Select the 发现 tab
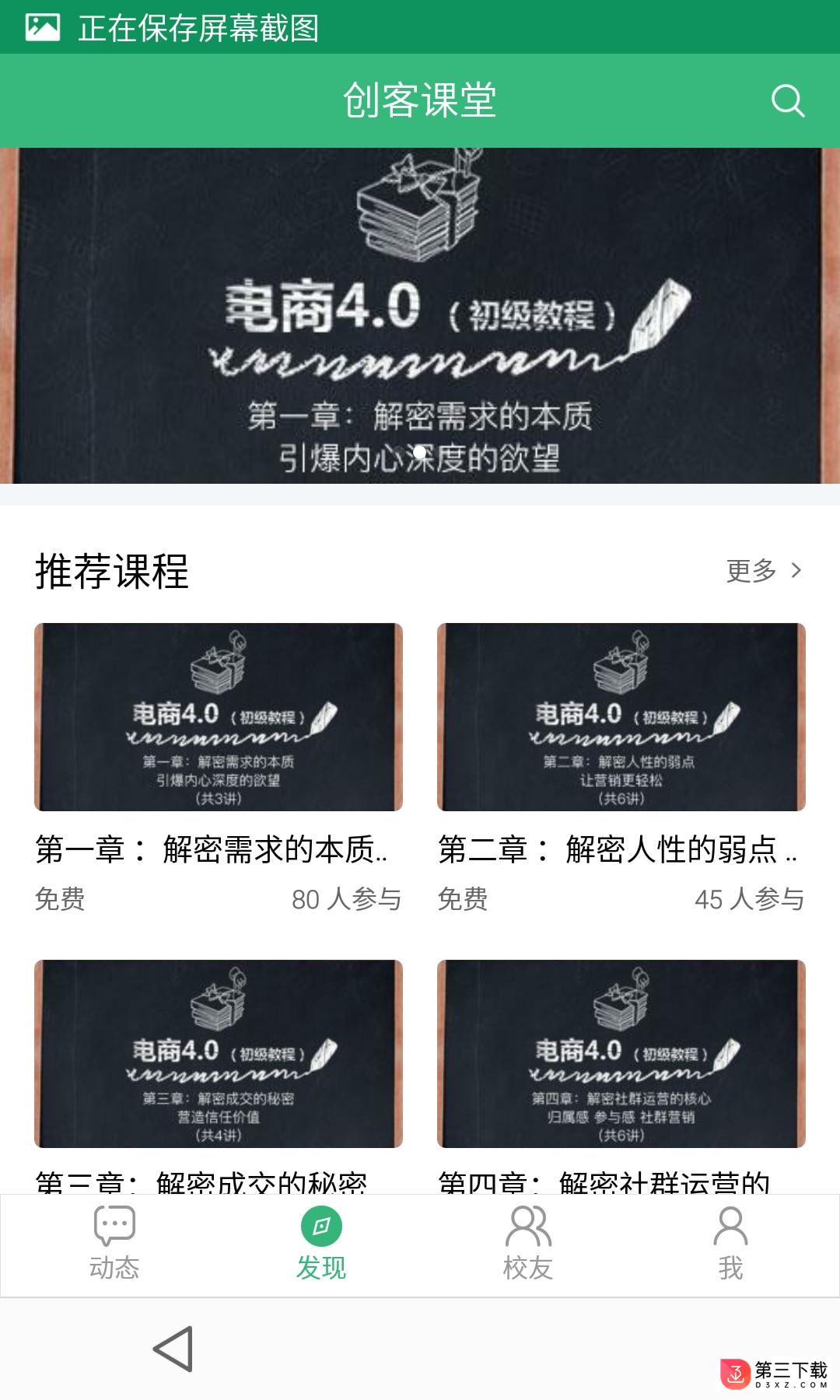Viewport: 840px width, 1400px height. click(x=321, y=1244)
